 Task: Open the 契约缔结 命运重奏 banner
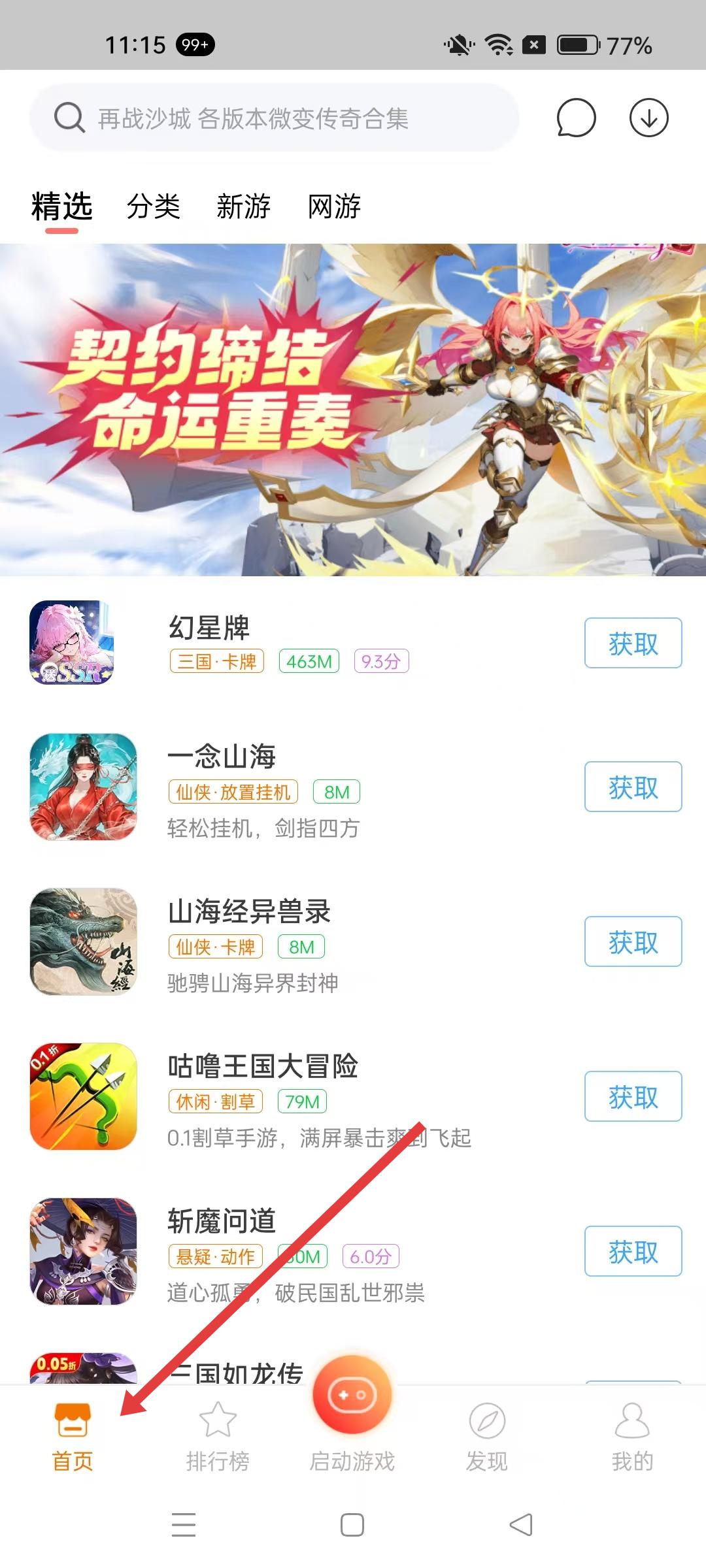point(353,410)
